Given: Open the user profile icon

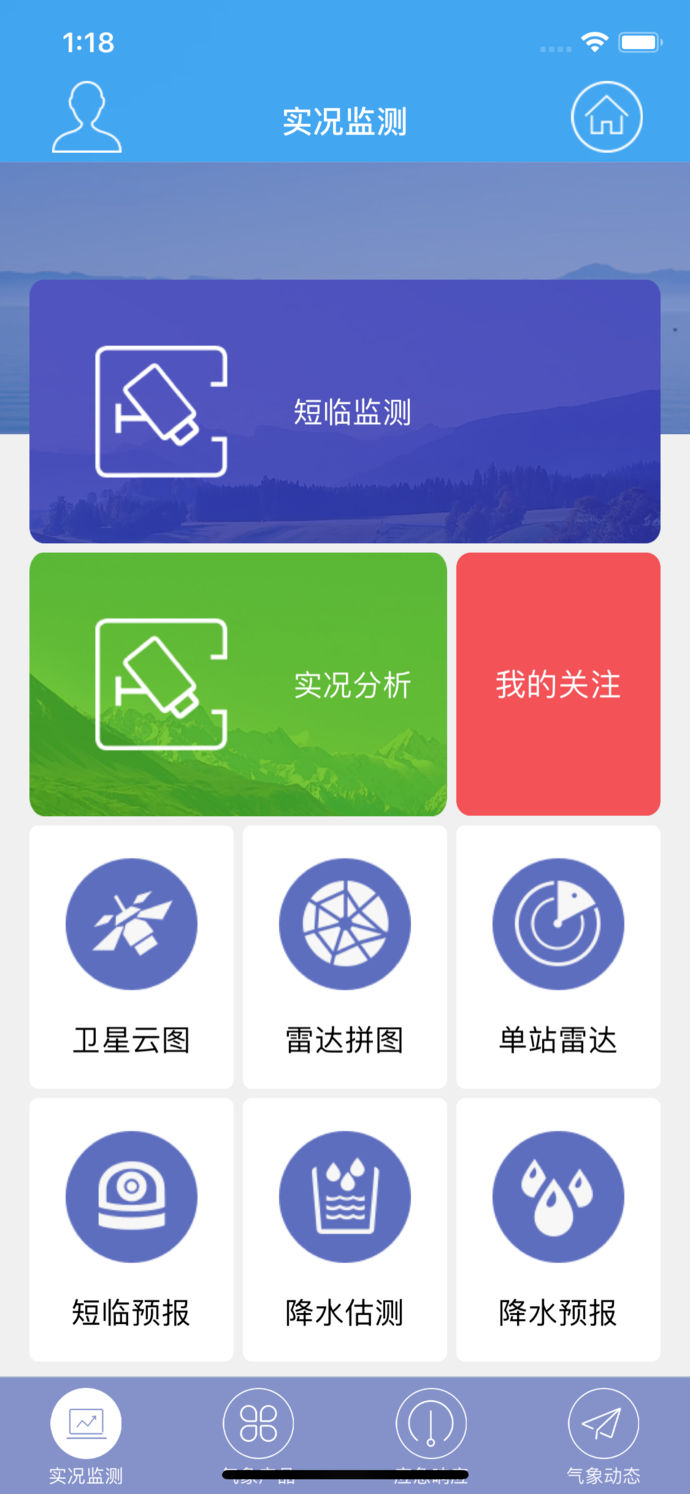Looking at the screenshot, I should click(x=87, y=118).
